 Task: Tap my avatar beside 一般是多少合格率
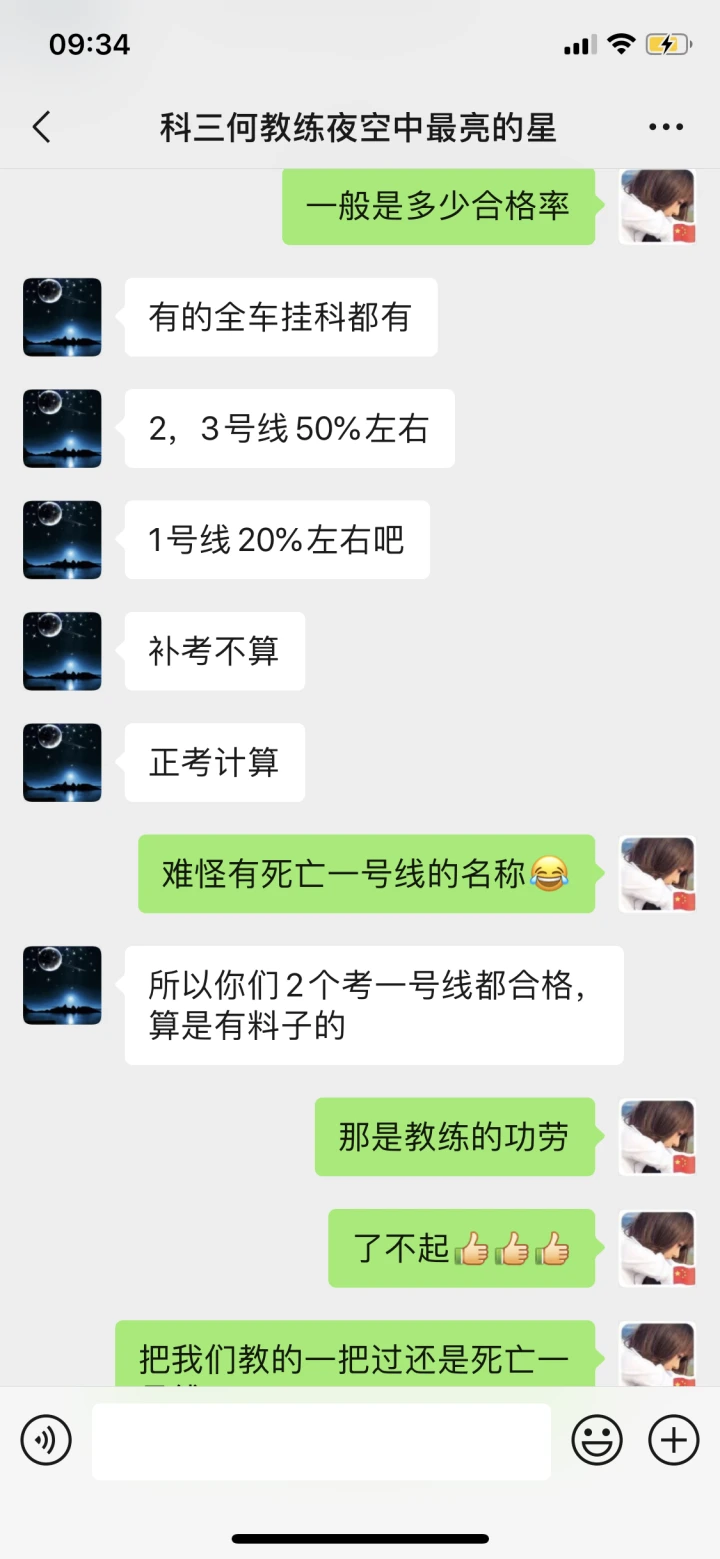657,207
